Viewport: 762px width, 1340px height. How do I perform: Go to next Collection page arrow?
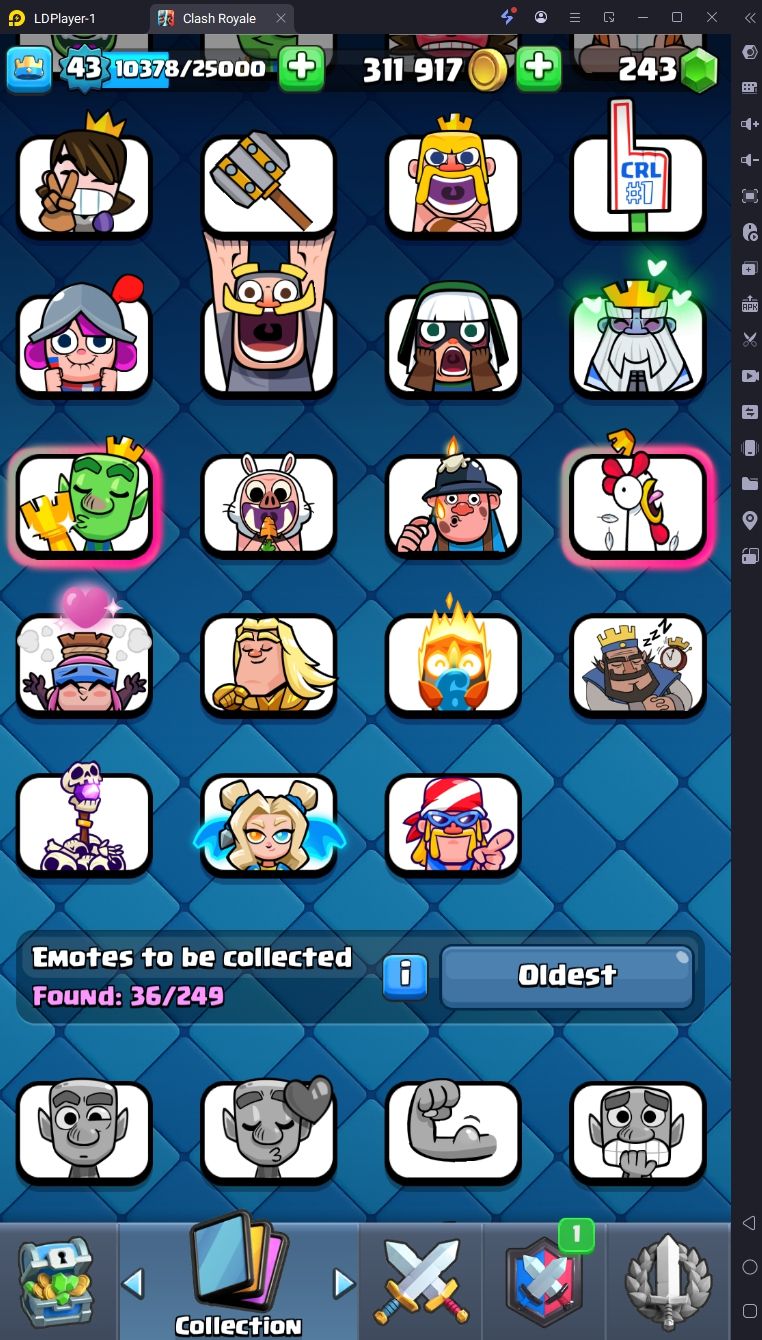coord(344,1282)
